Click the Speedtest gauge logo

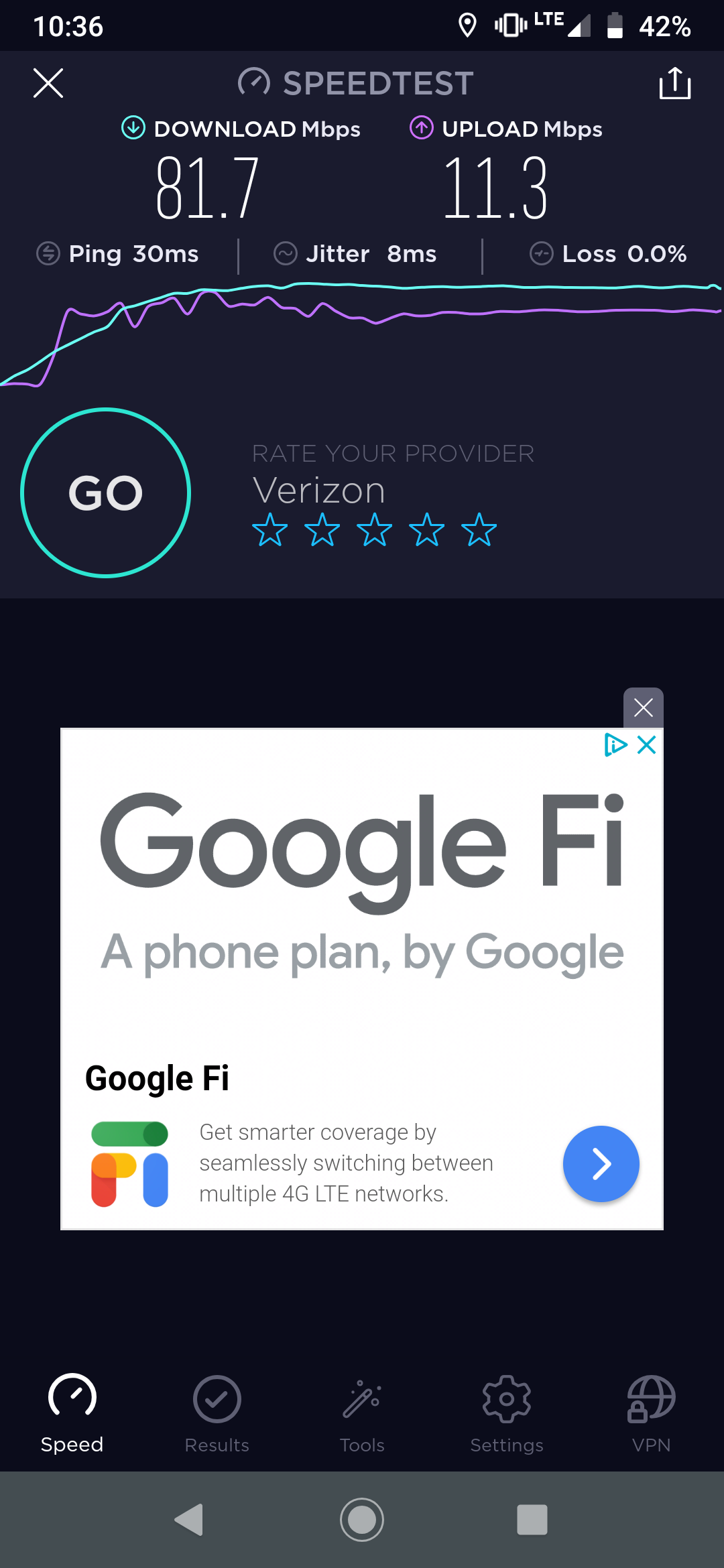tap(253, 82)
